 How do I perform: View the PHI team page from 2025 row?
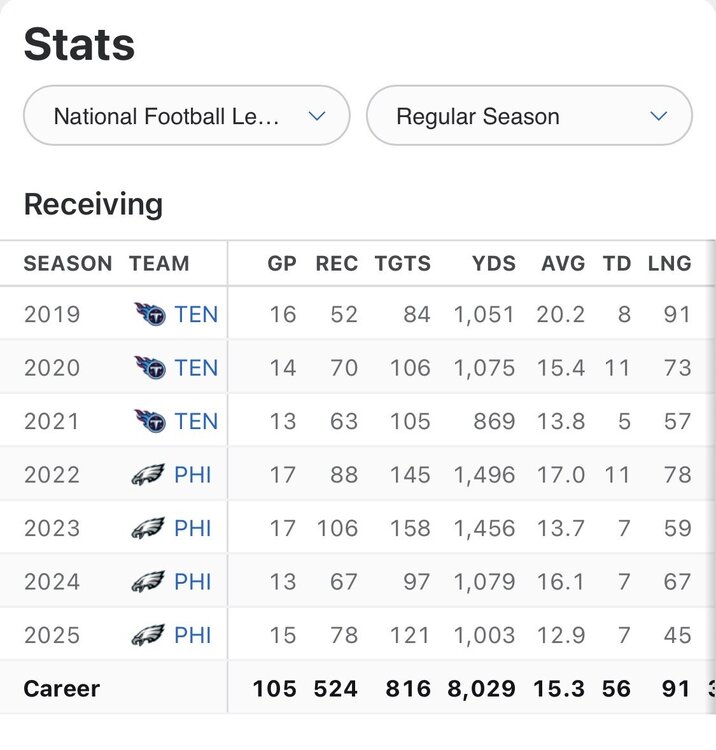(192, 634)
